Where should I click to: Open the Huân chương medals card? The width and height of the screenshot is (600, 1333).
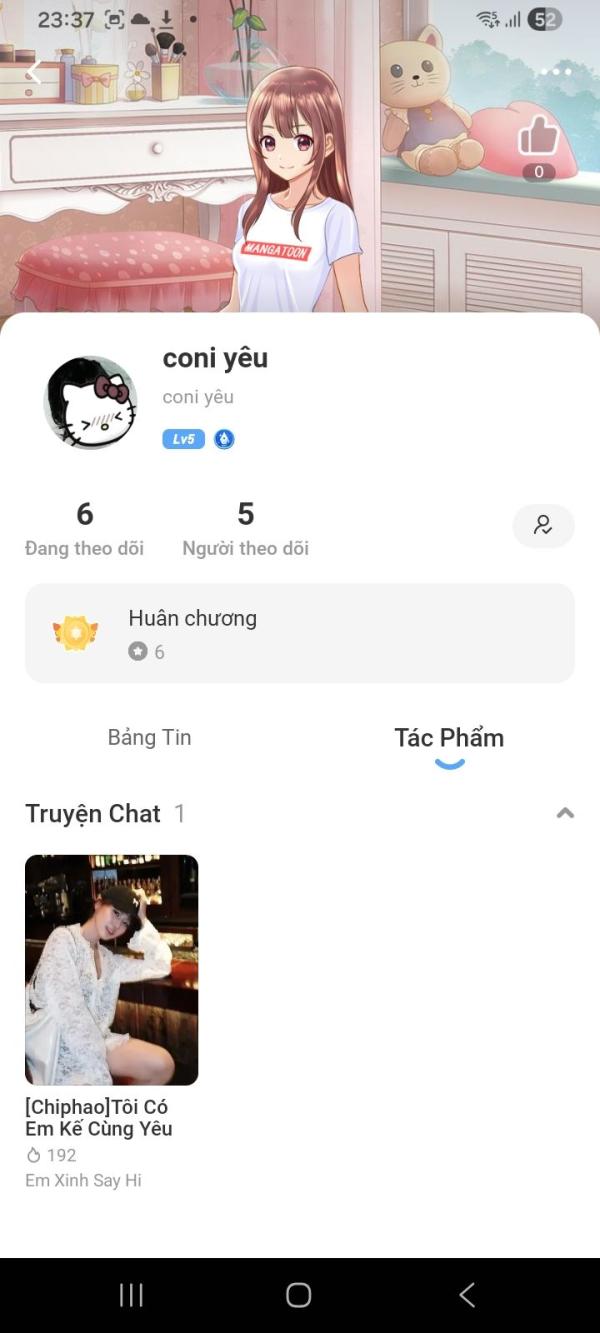pos(300,633)
